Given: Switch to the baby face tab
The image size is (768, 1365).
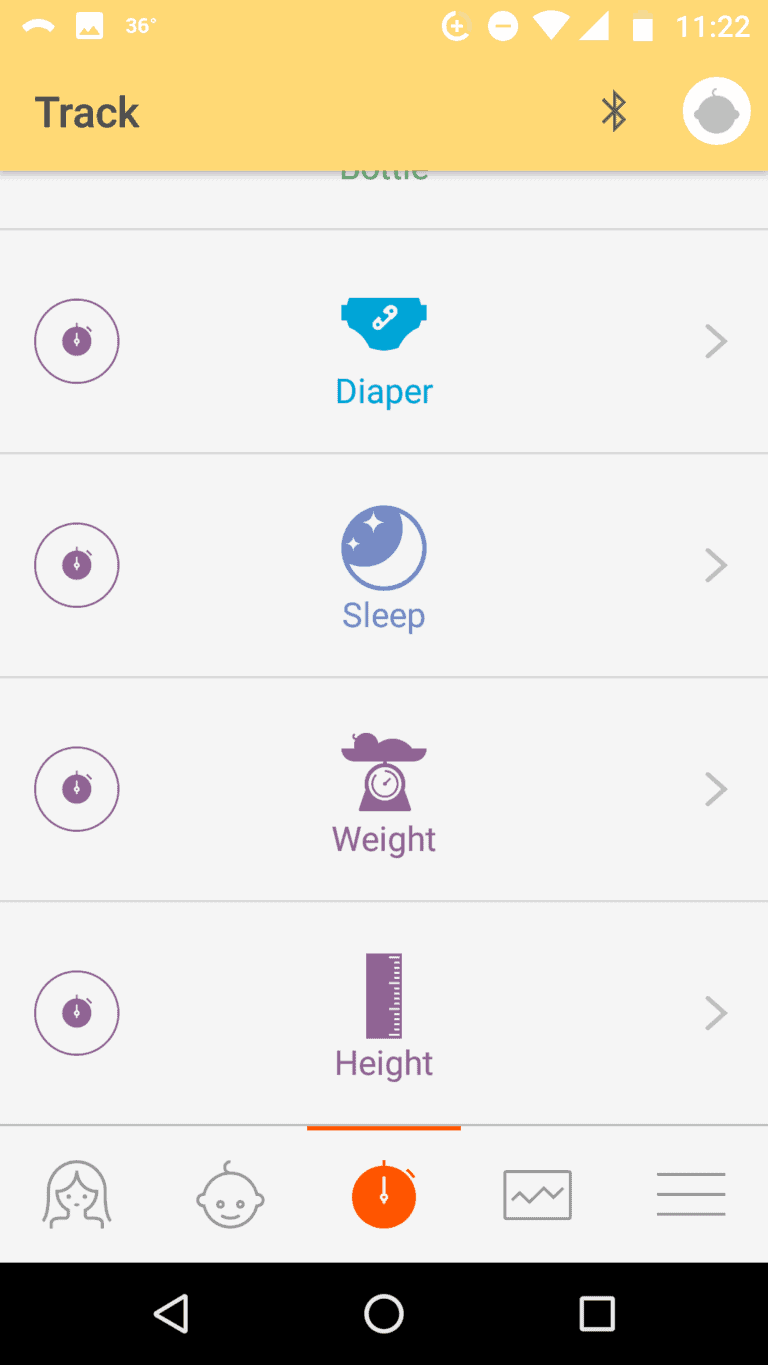Looking at the screenshot, I should 230,1194.
